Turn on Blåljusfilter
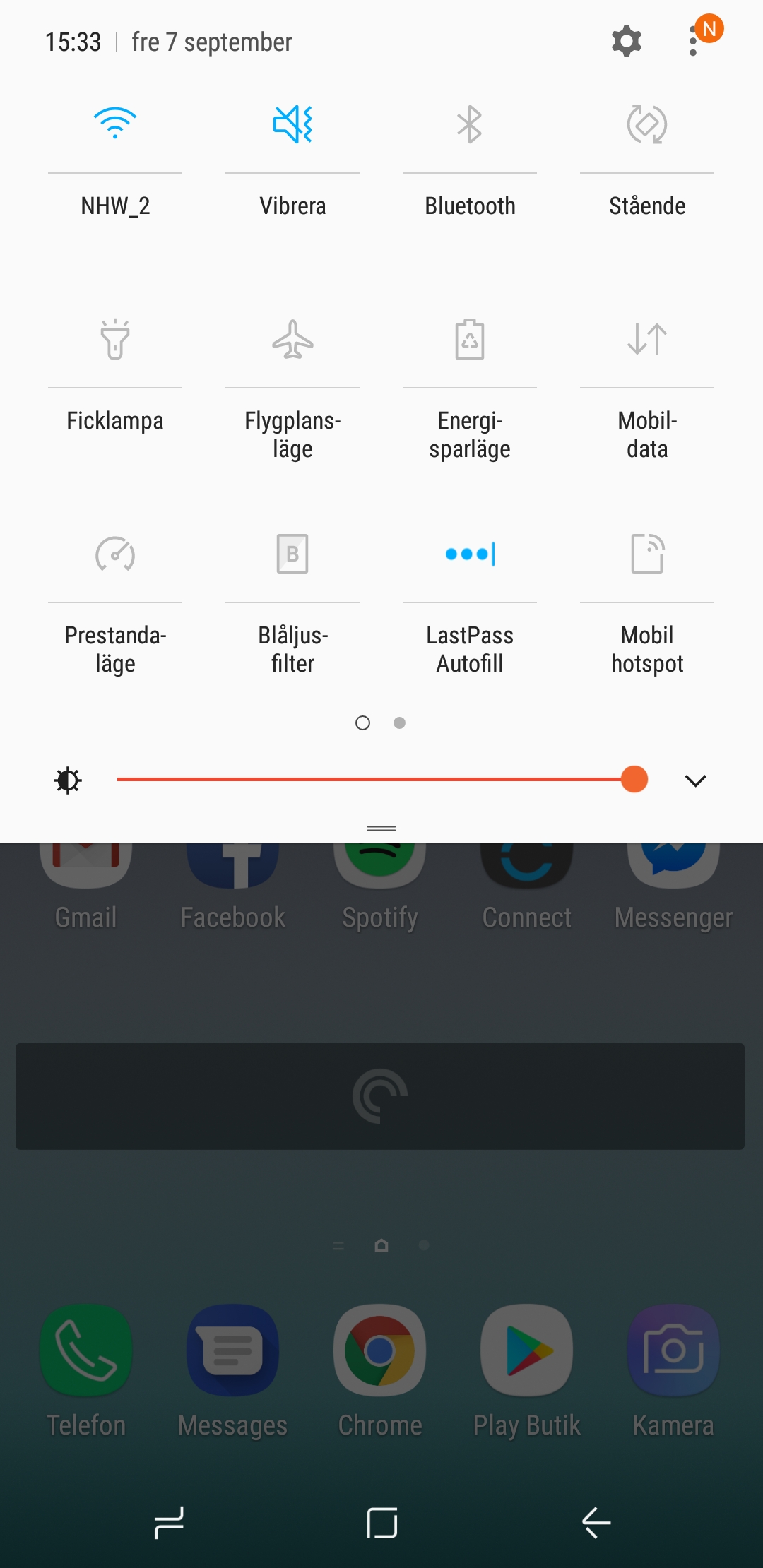Image resolution: width=763 pixels, height=1568 pixels. tap(292, 554)
